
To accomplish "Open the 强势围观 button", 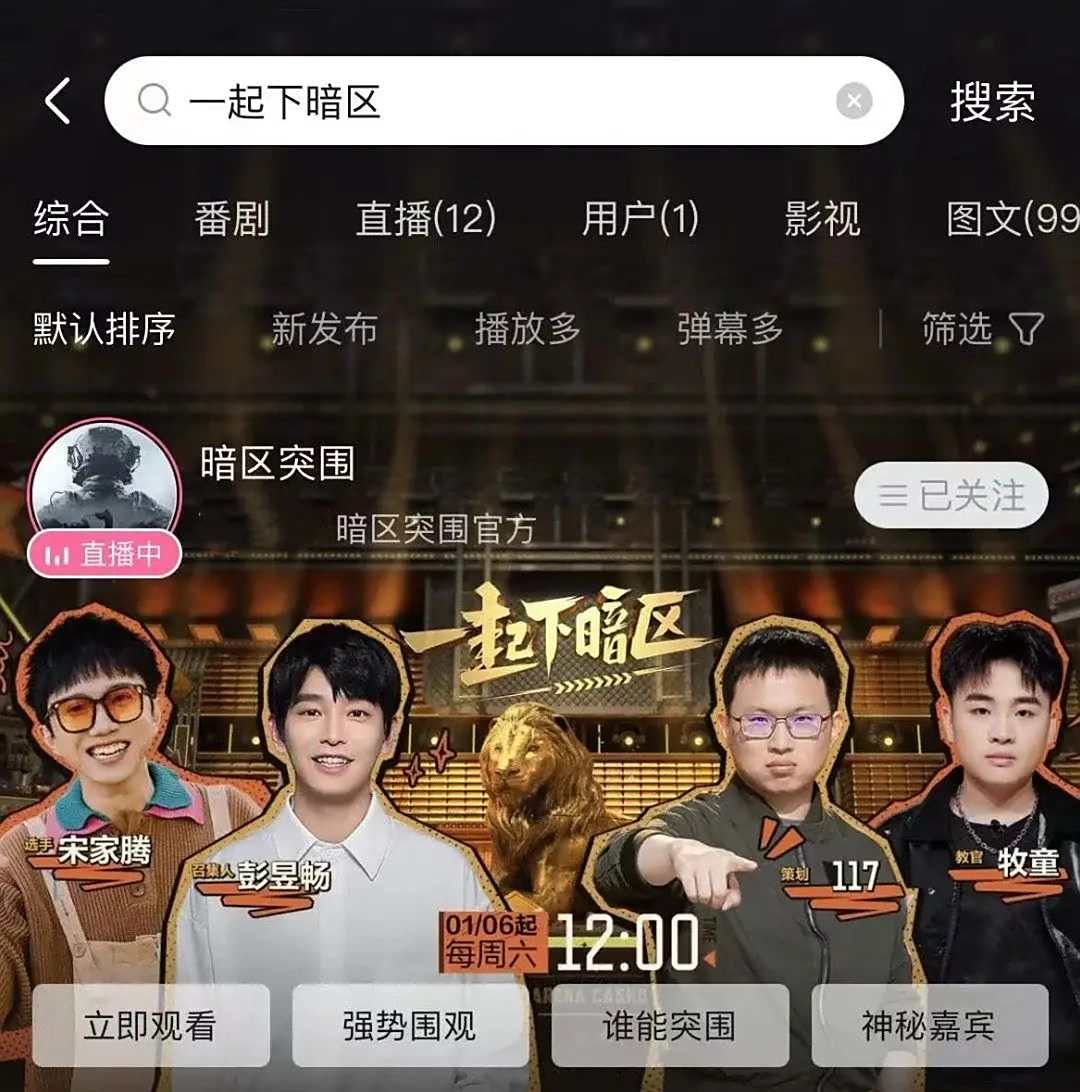I will coord(410,1026).
